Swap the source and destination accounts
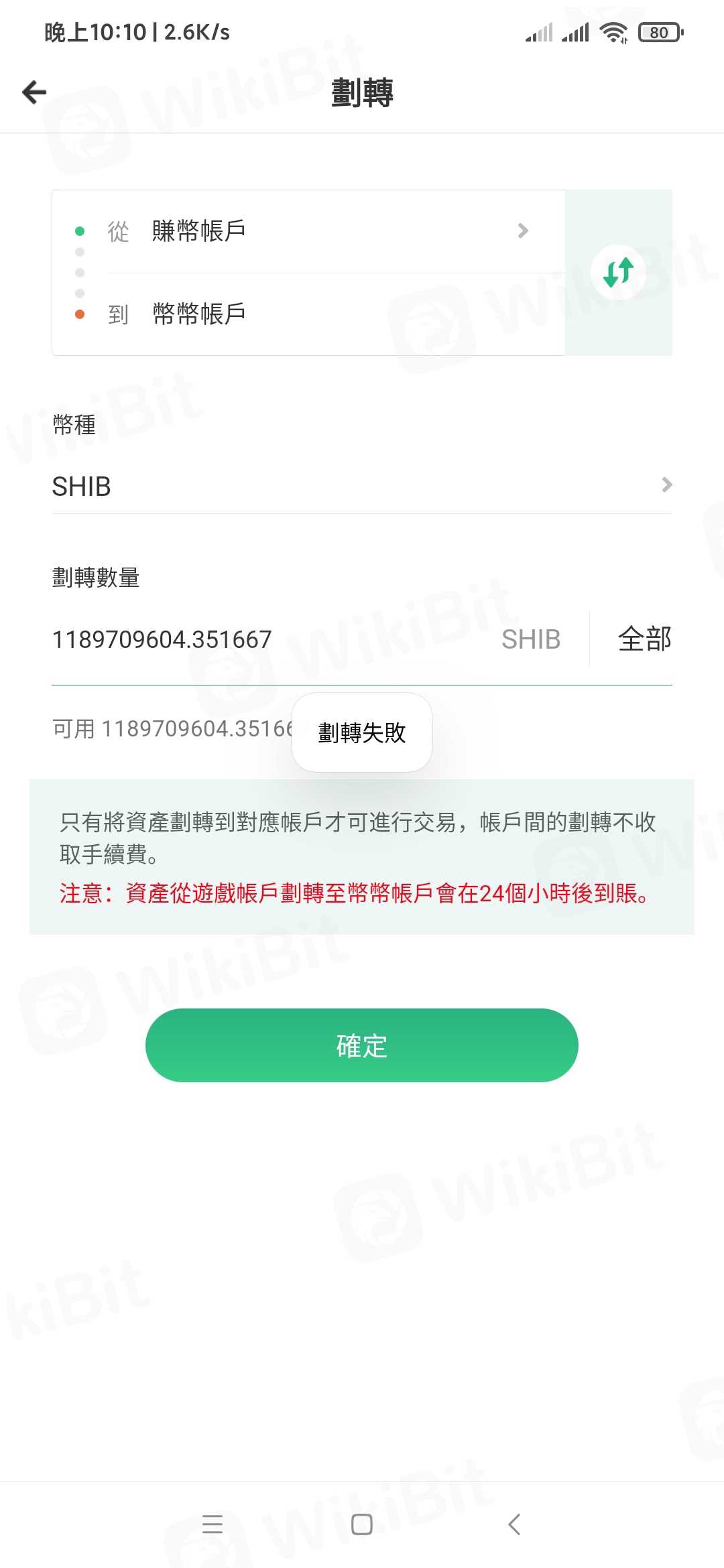724x1568 pixels. 618,272
